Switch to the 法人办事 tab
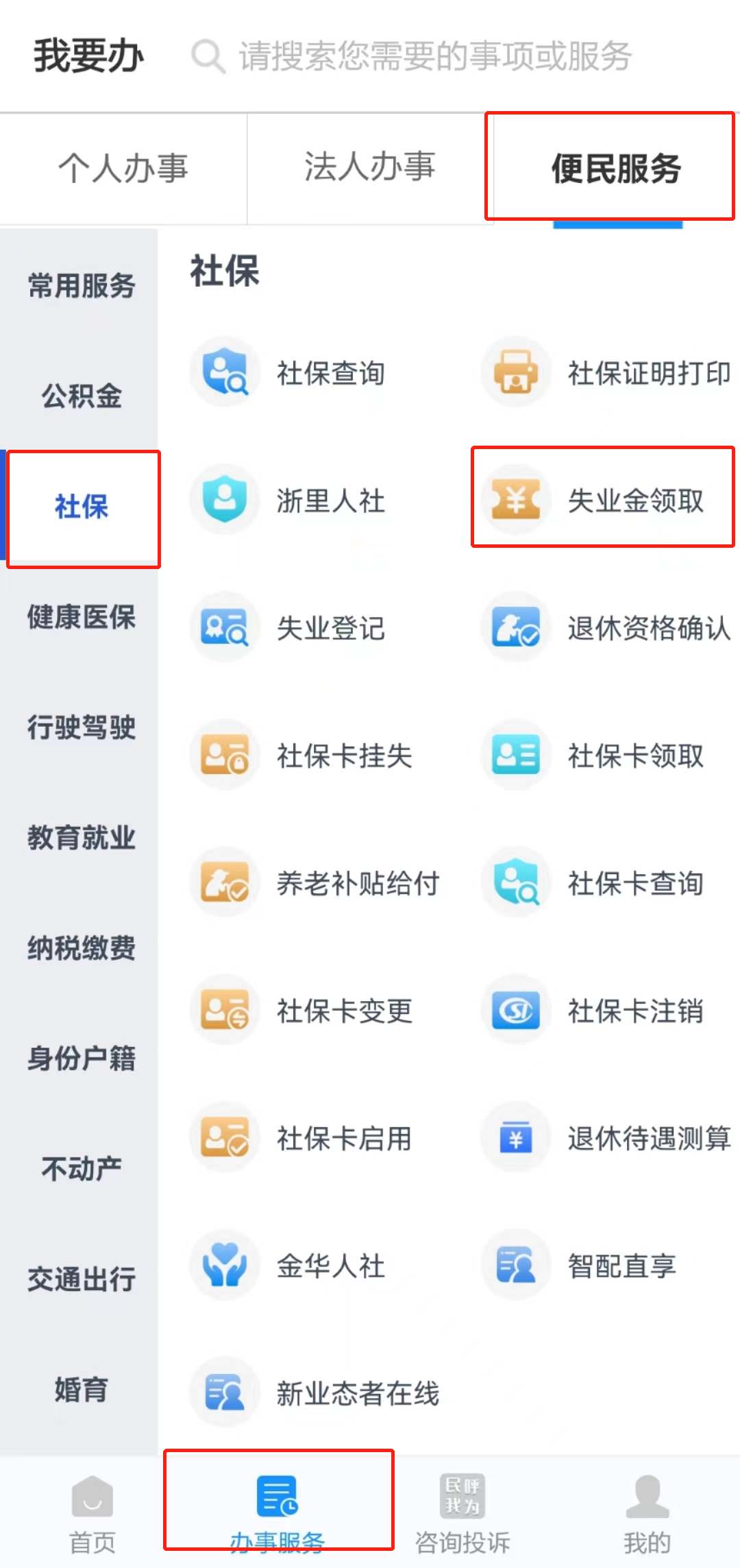Screen dimensions: 740x1568 (x=370, y=167)
